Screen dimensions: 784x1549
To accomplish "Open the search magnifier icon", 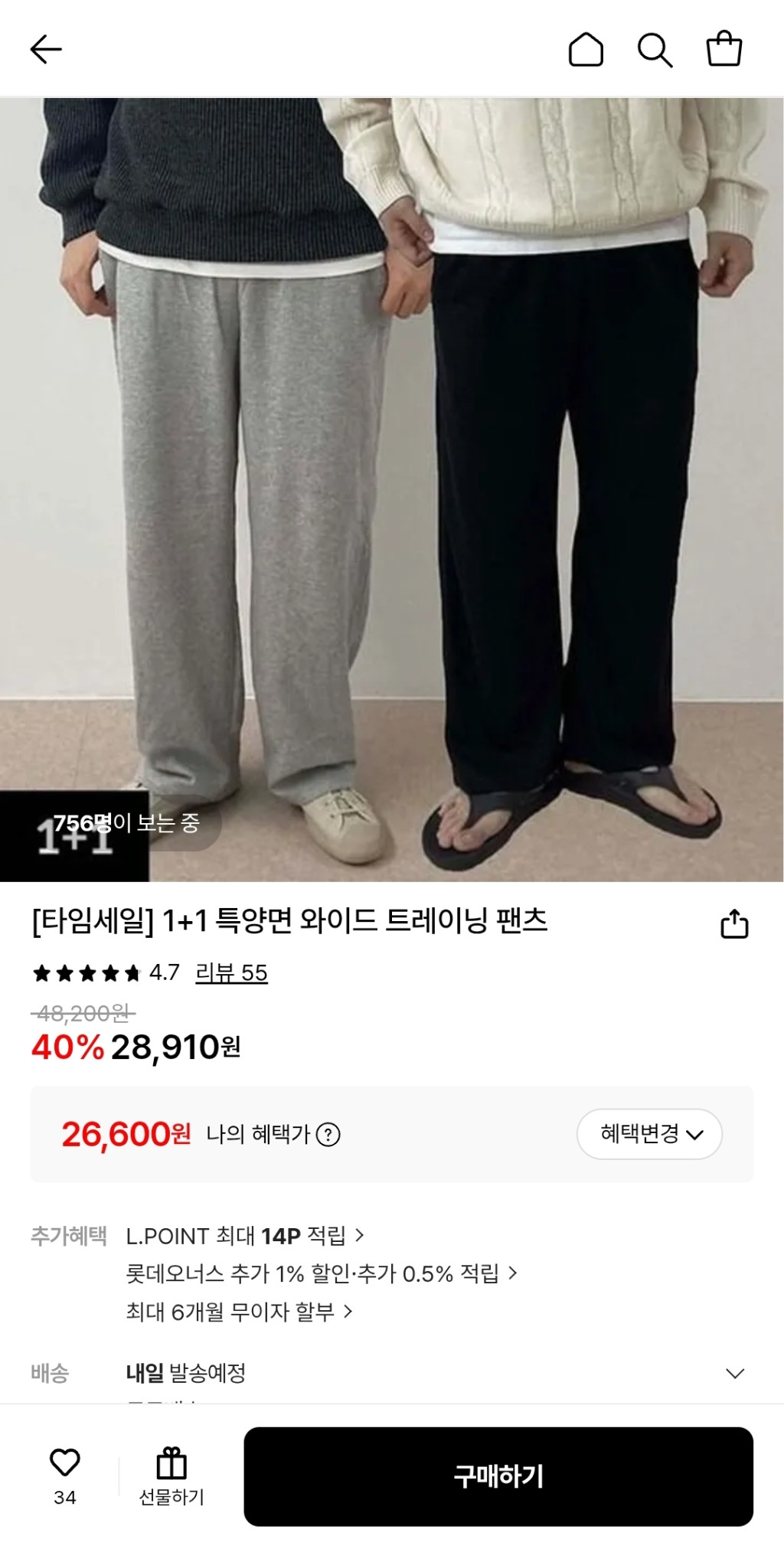I will pyautogui.click(x=655, y=50).
